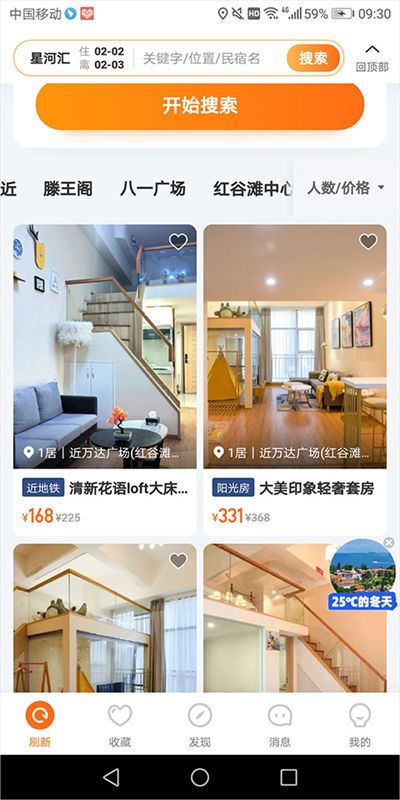Favorite the 清新花语loft listing with heart icon
This screenshot has width=400, height=800.
[178, 241]
